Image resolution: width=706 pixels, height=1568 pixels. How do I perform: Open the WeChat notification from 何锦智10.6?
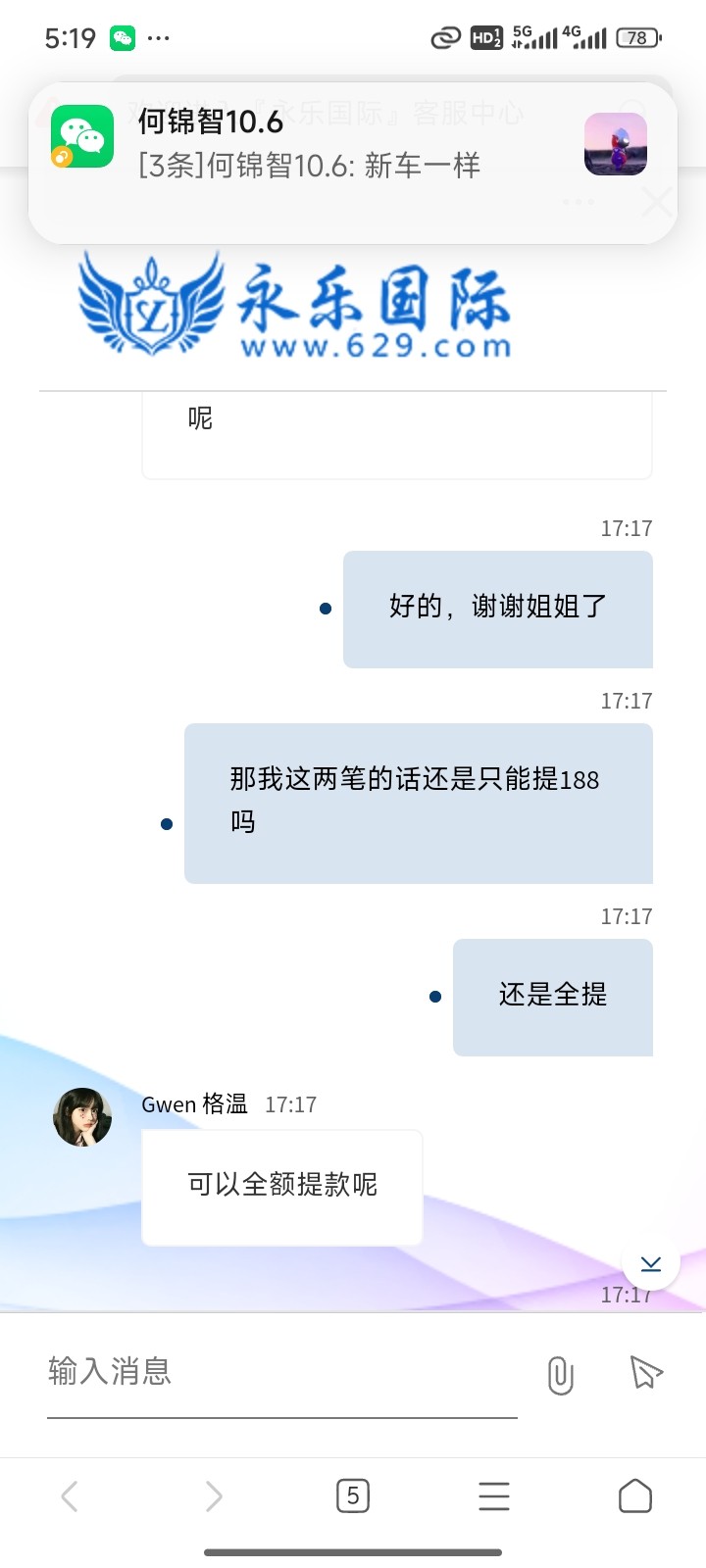(x=353, y=163)
